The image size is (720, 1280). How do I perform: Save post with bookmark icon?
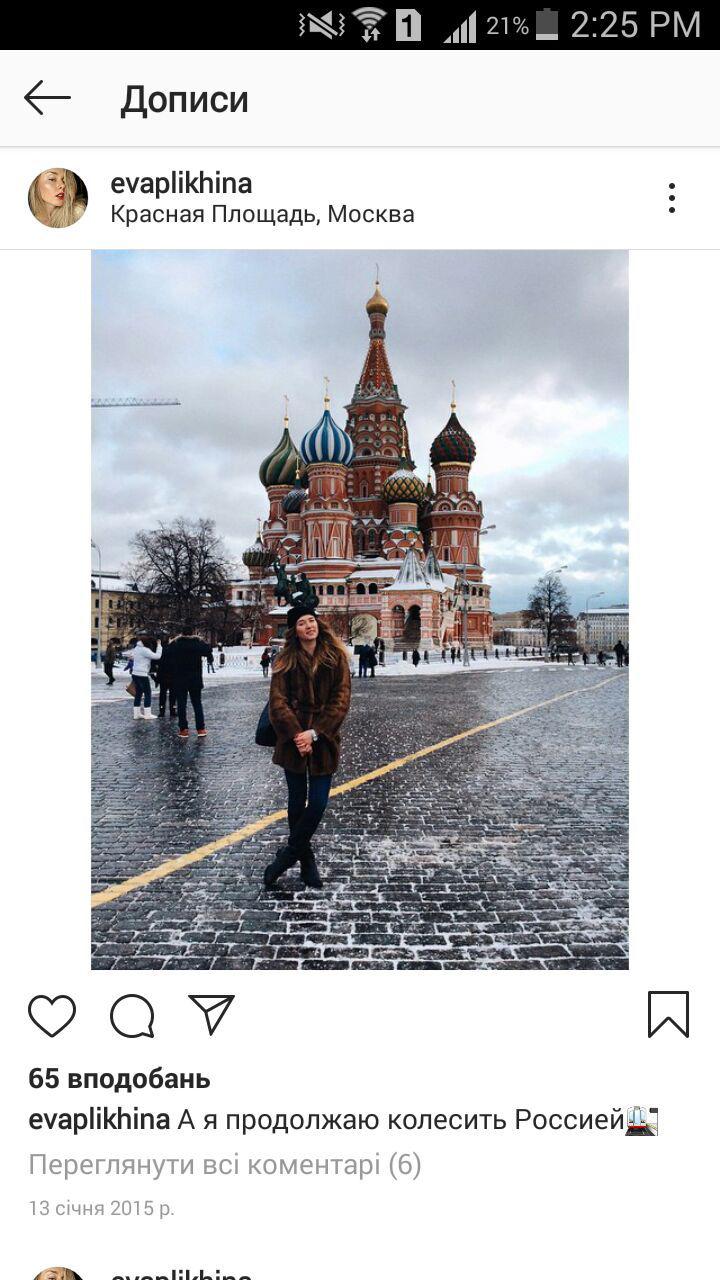(x=668, y=1014)
